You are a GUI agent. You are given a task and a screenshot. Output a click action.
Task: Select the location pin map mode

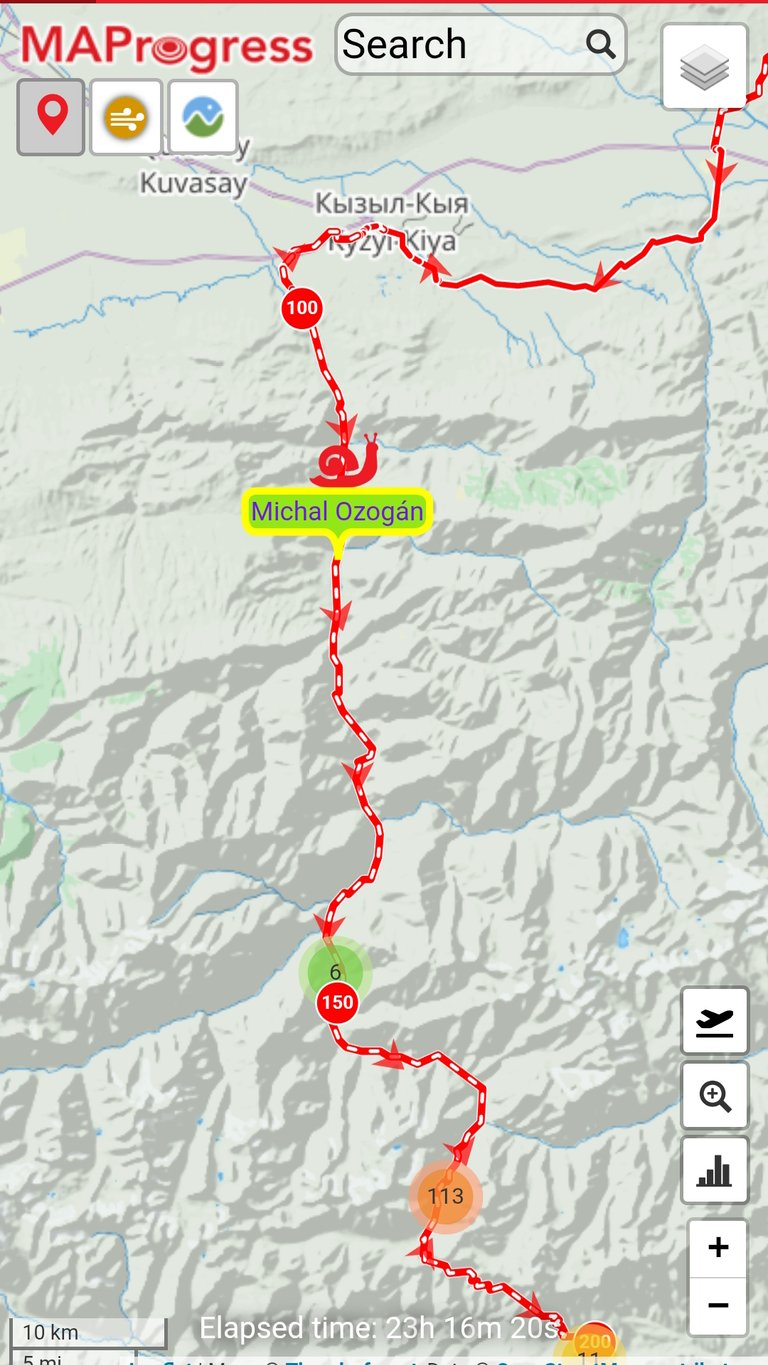51,118
